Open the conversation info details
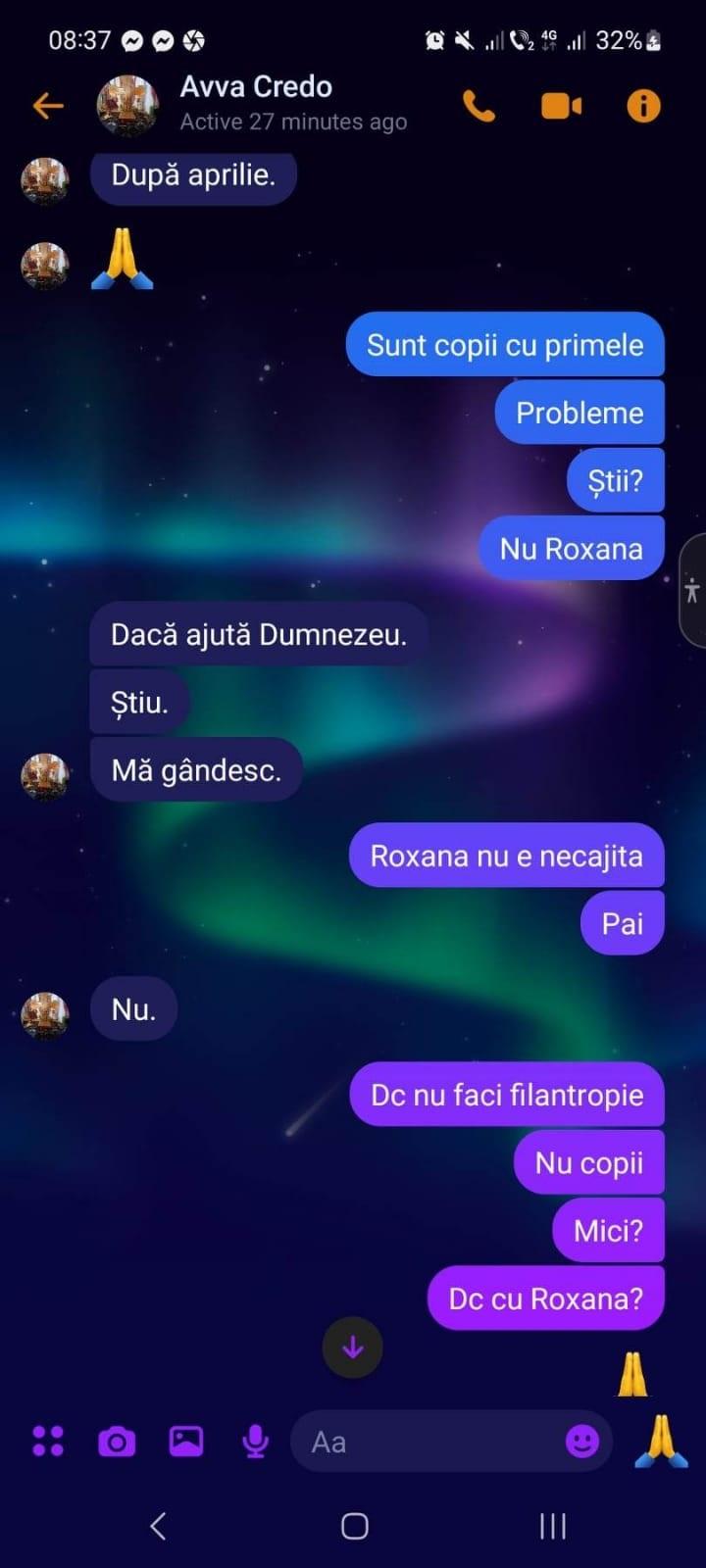Screen dimensions: 706x1568 pos(643,106)
